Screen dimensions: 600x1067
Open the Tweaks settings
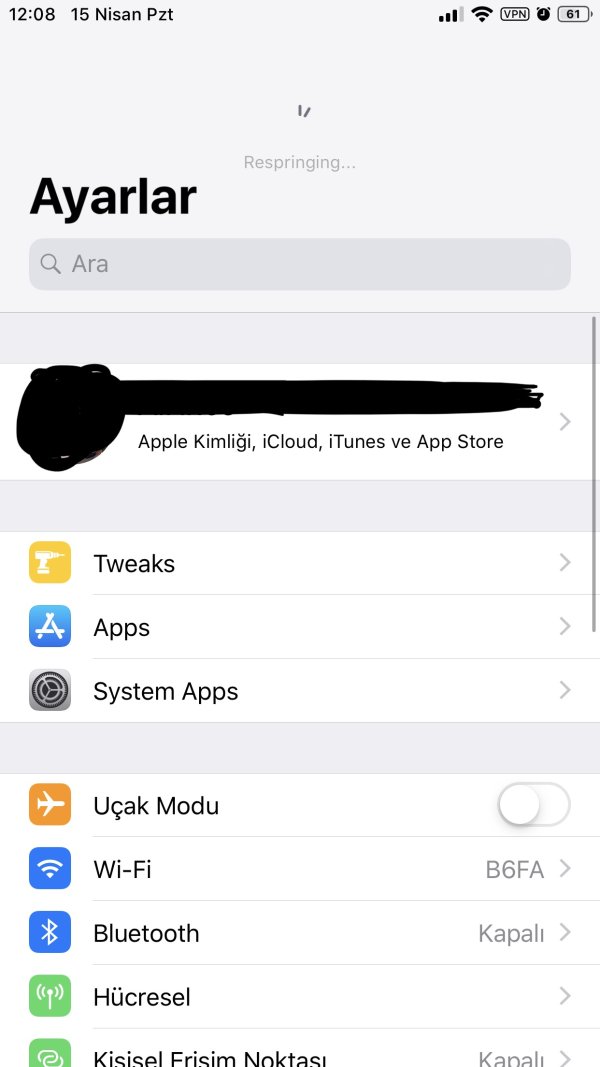point(300,563)
